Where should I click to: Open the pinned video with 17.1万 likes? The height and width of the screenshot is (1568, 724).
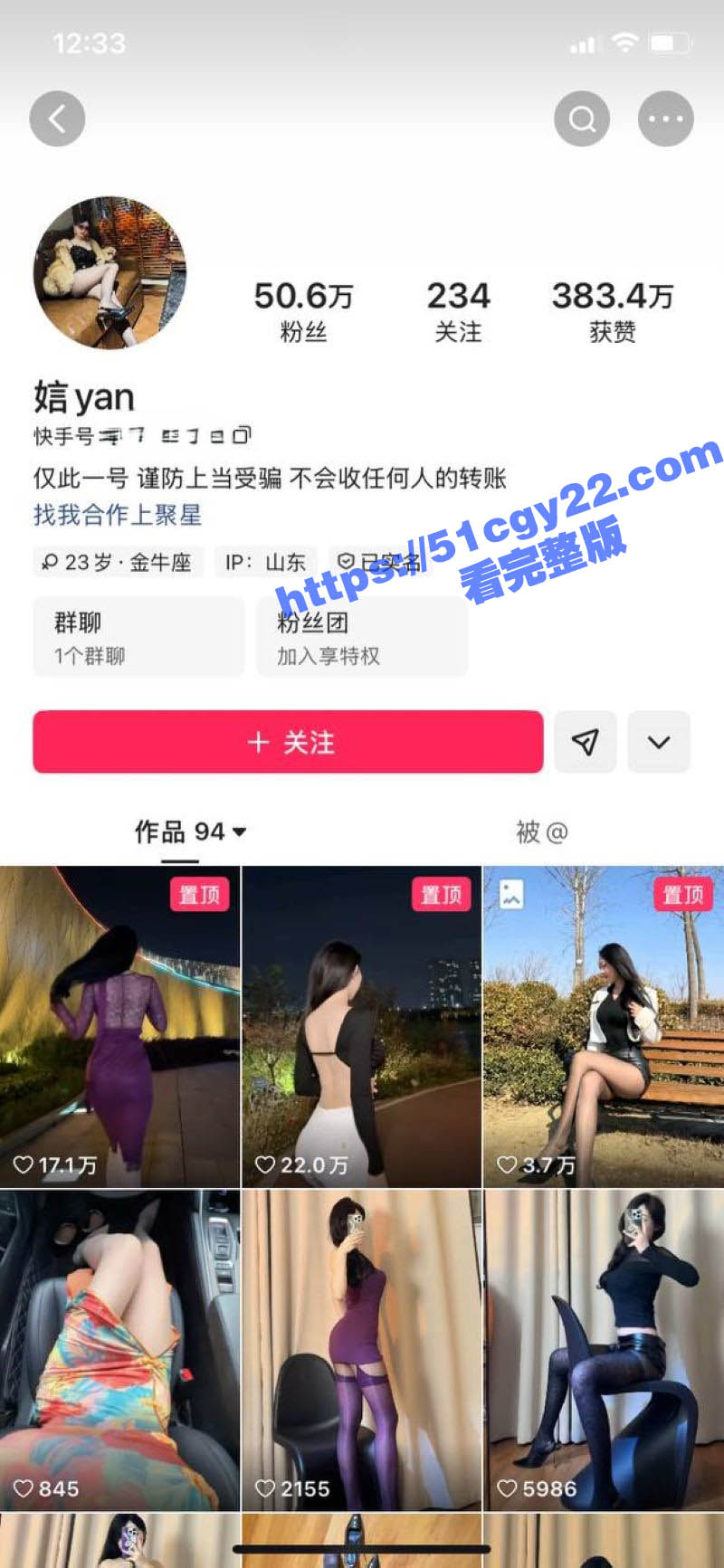tap(119, 1026)
